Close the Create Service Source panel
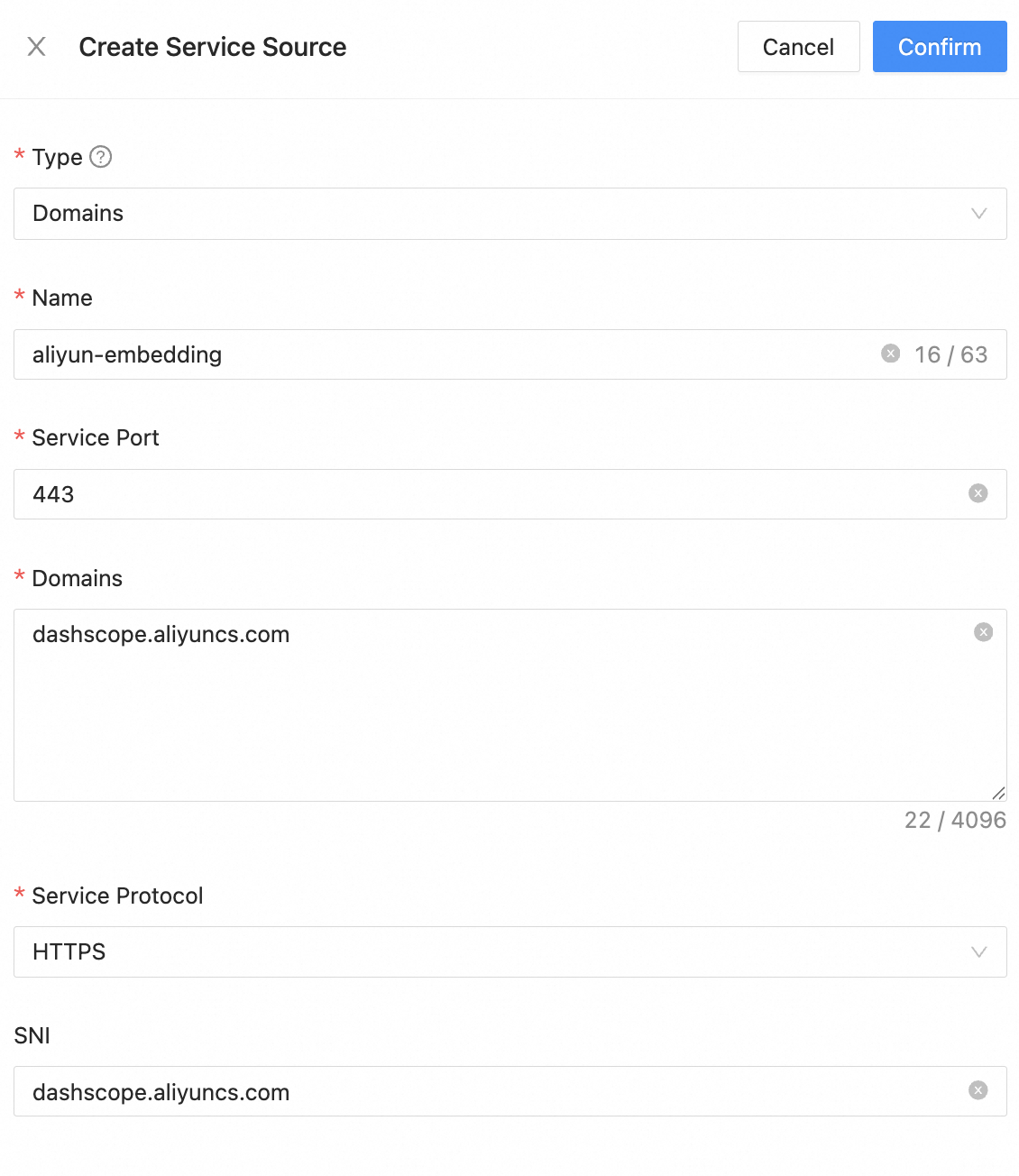This screenshot has height=1176, width=1019. click(36, 47)
